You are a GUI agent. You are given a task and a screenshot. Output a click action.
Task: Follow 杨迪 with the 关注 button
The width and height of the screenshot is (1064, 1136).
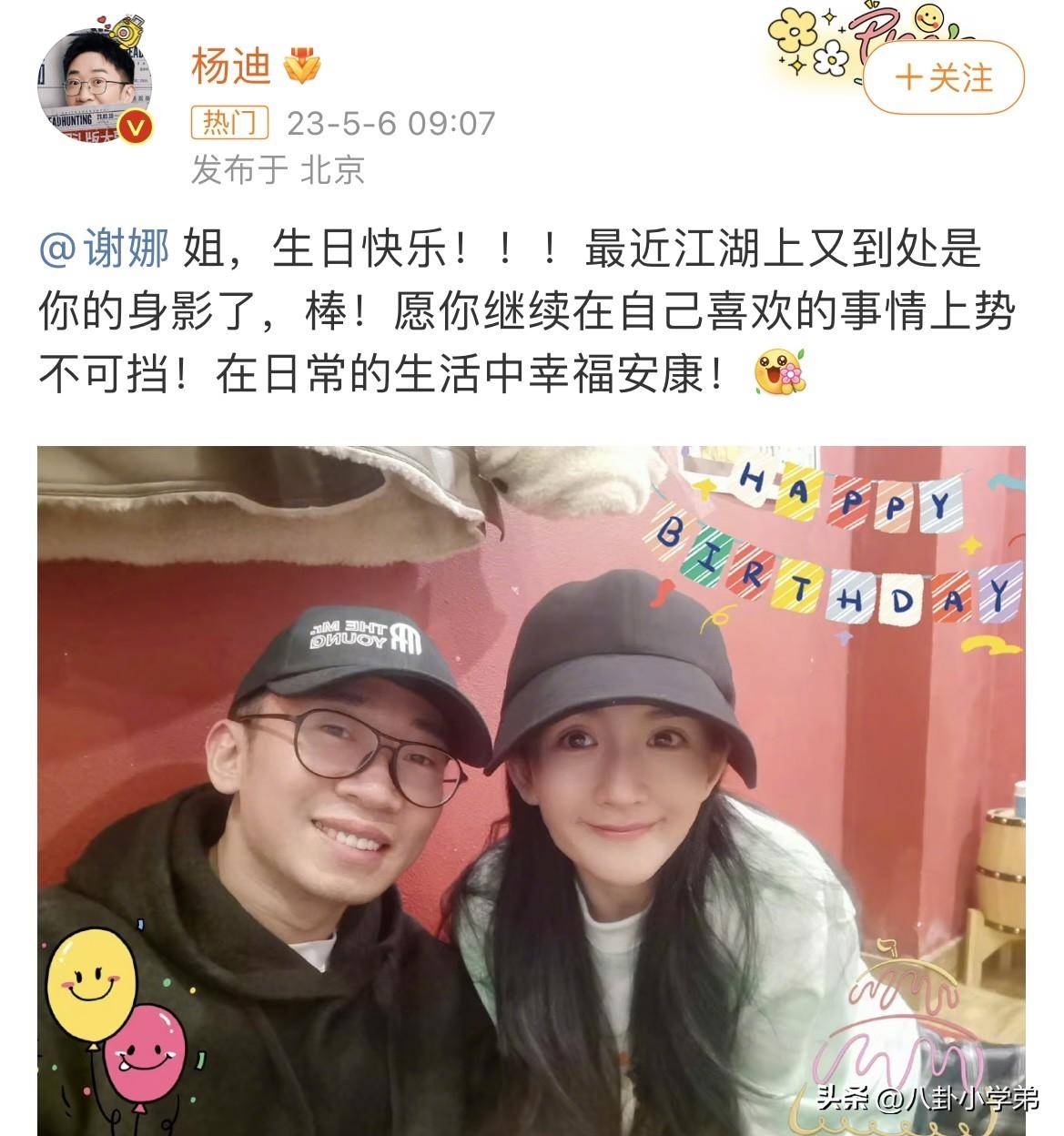coord(943,77)
